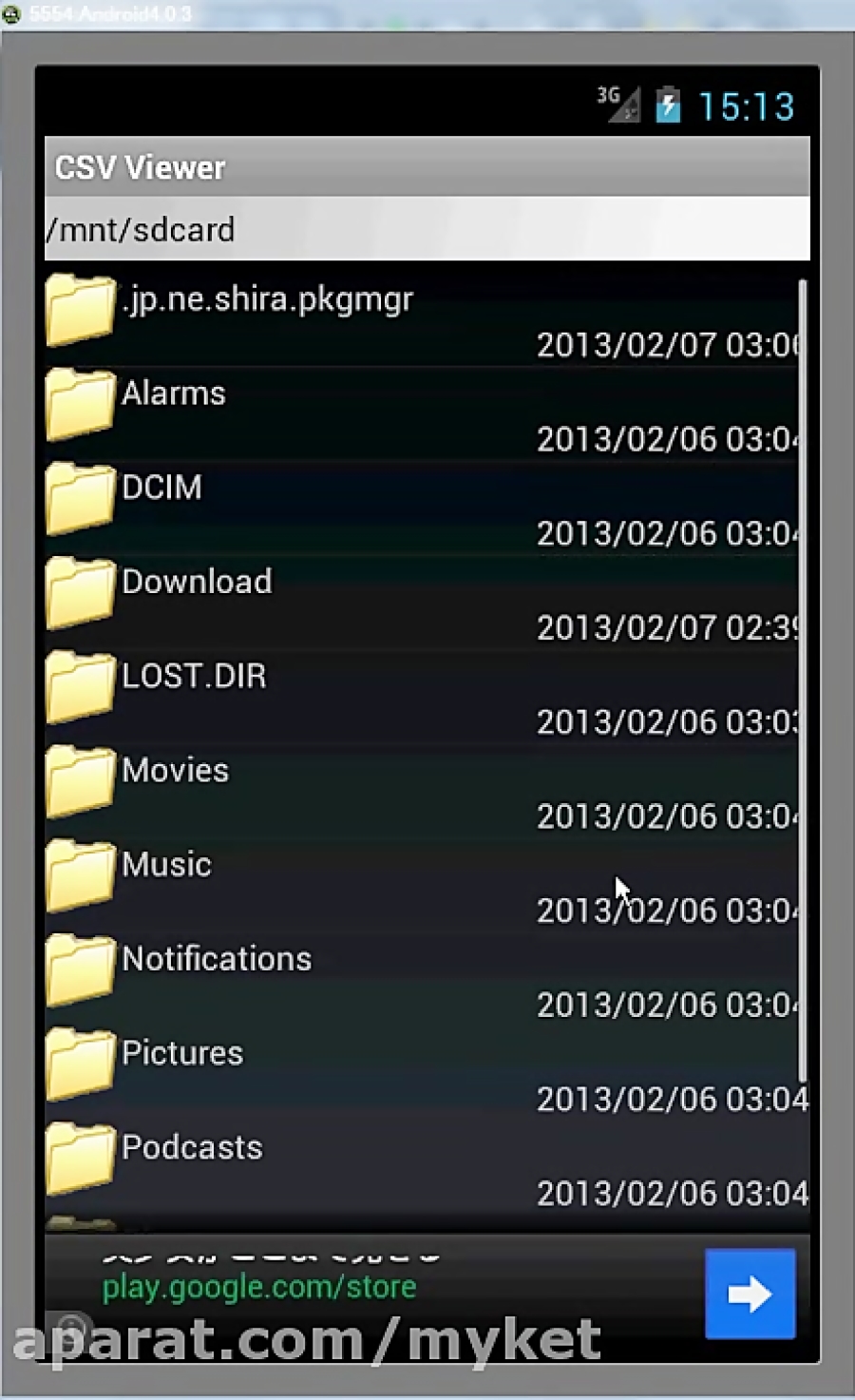Open the Movies folder icon
This screenshot has height=1400, width=855.
pyautogui.click(x=80, y=780)
